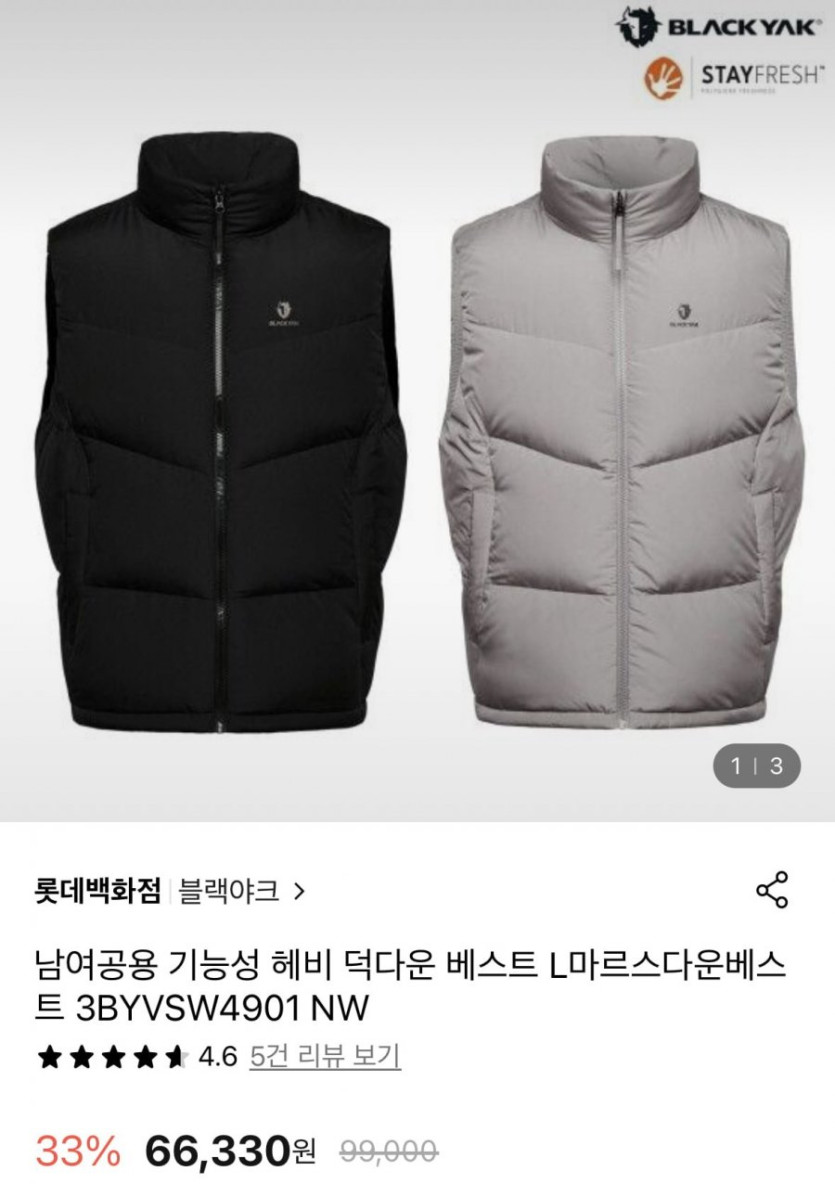Share this product
The image size is (835, 1184).
point(772,889)
